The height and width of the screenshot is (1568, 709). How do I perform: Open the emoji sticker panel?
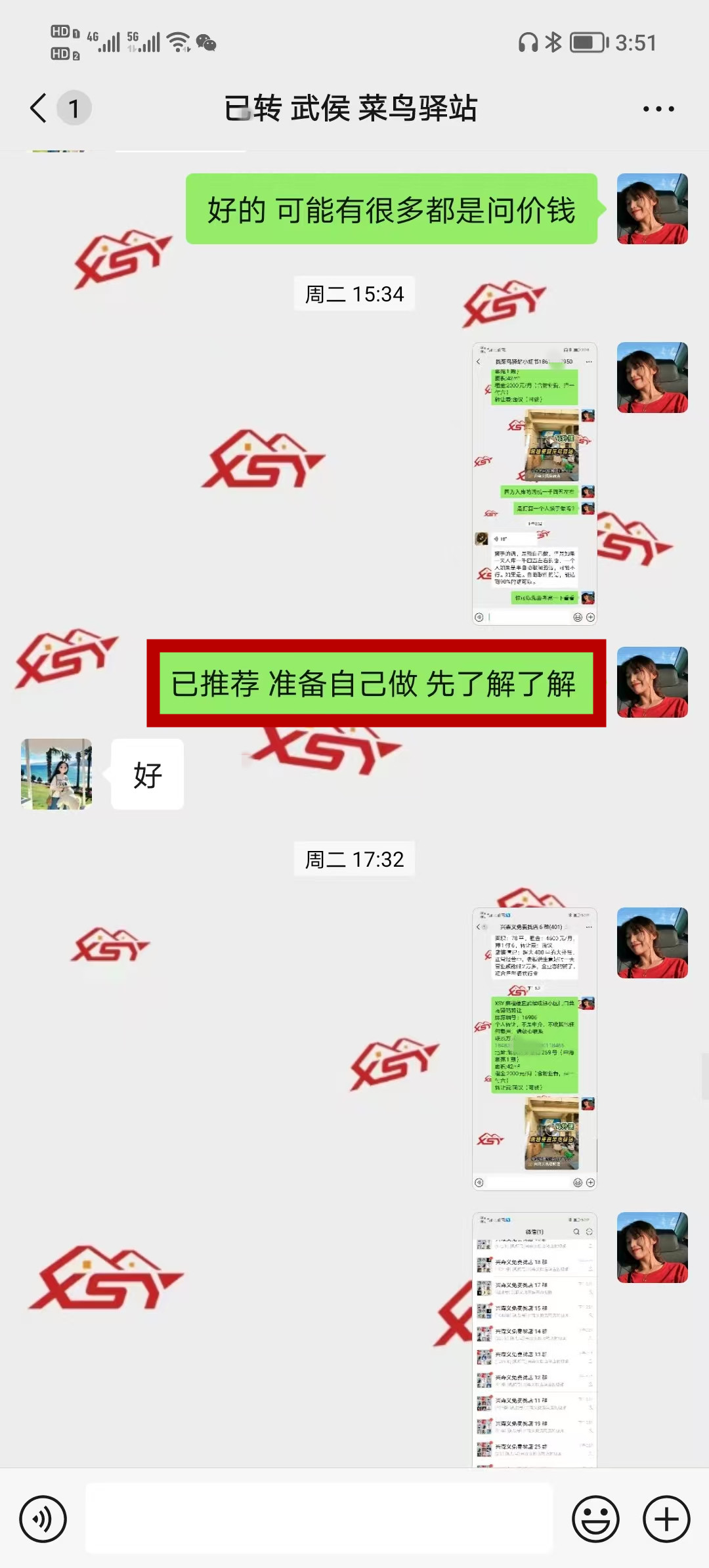point(595,1519)
